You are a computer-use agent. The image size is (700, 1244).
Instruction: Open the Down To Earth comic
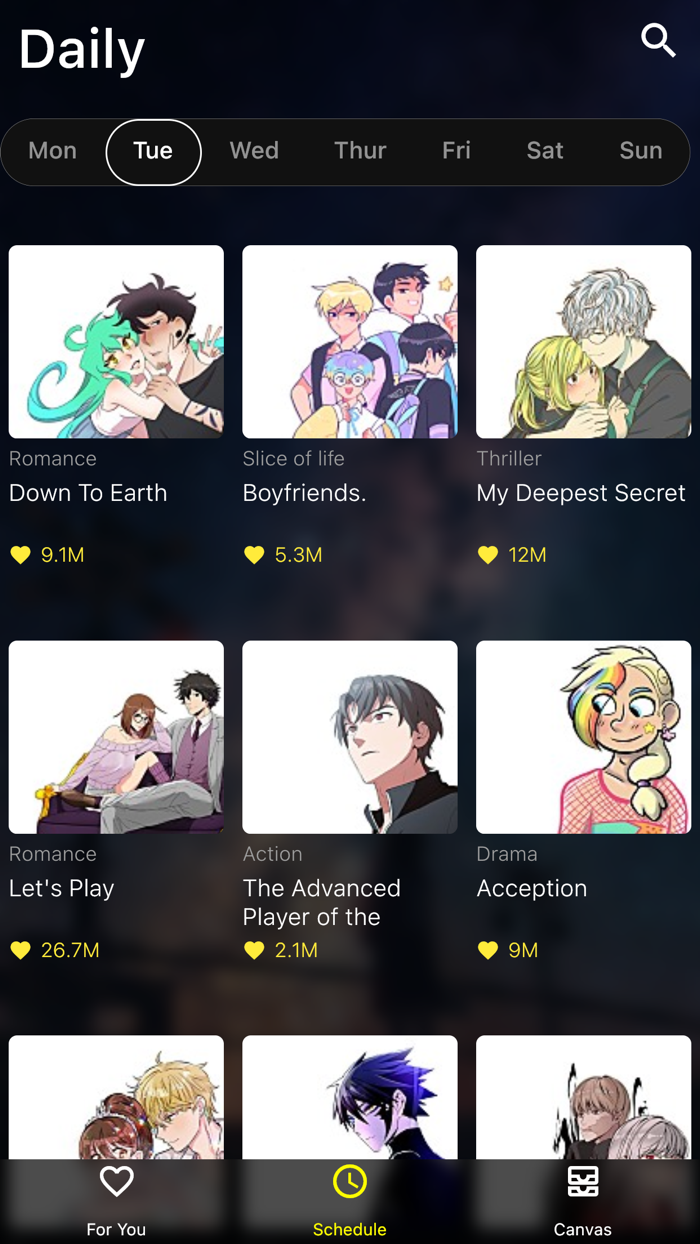(x=116, y=342)
